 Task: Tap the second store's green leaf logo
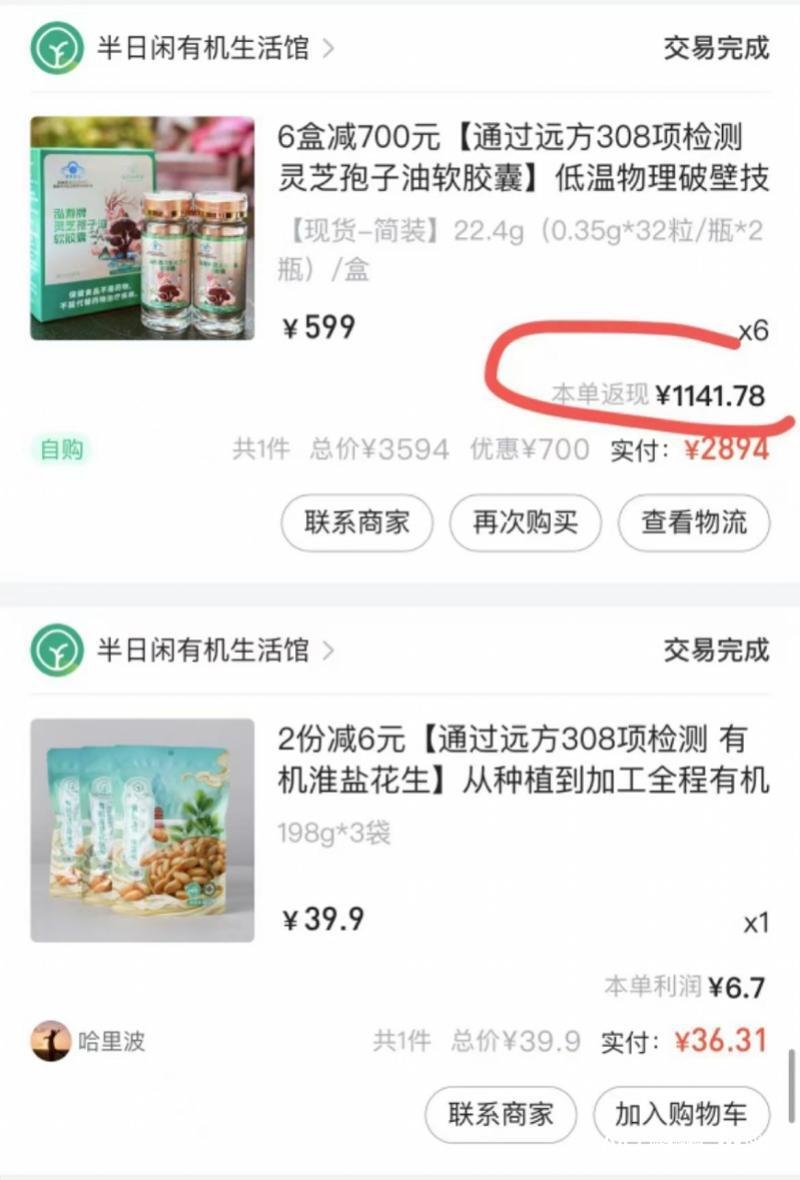coord(57,650)
